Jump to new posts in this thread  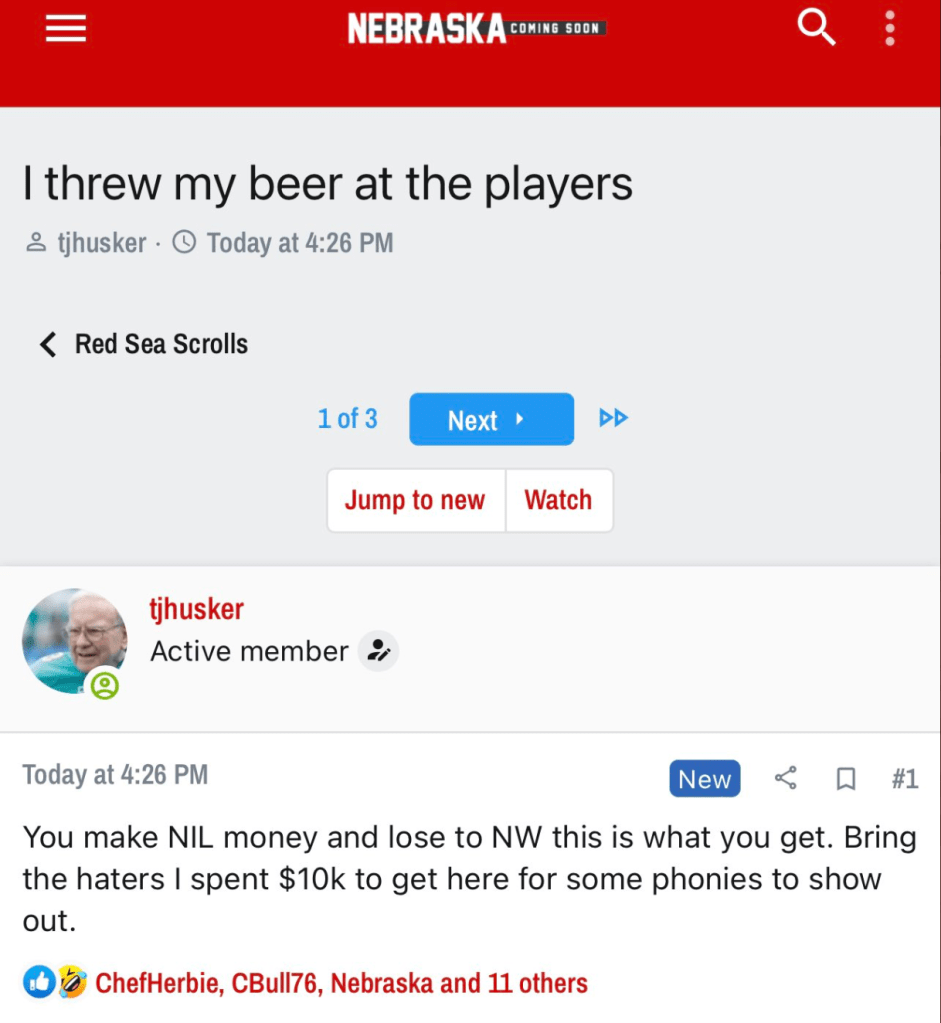pyautogui.click(x=415, y=500)
